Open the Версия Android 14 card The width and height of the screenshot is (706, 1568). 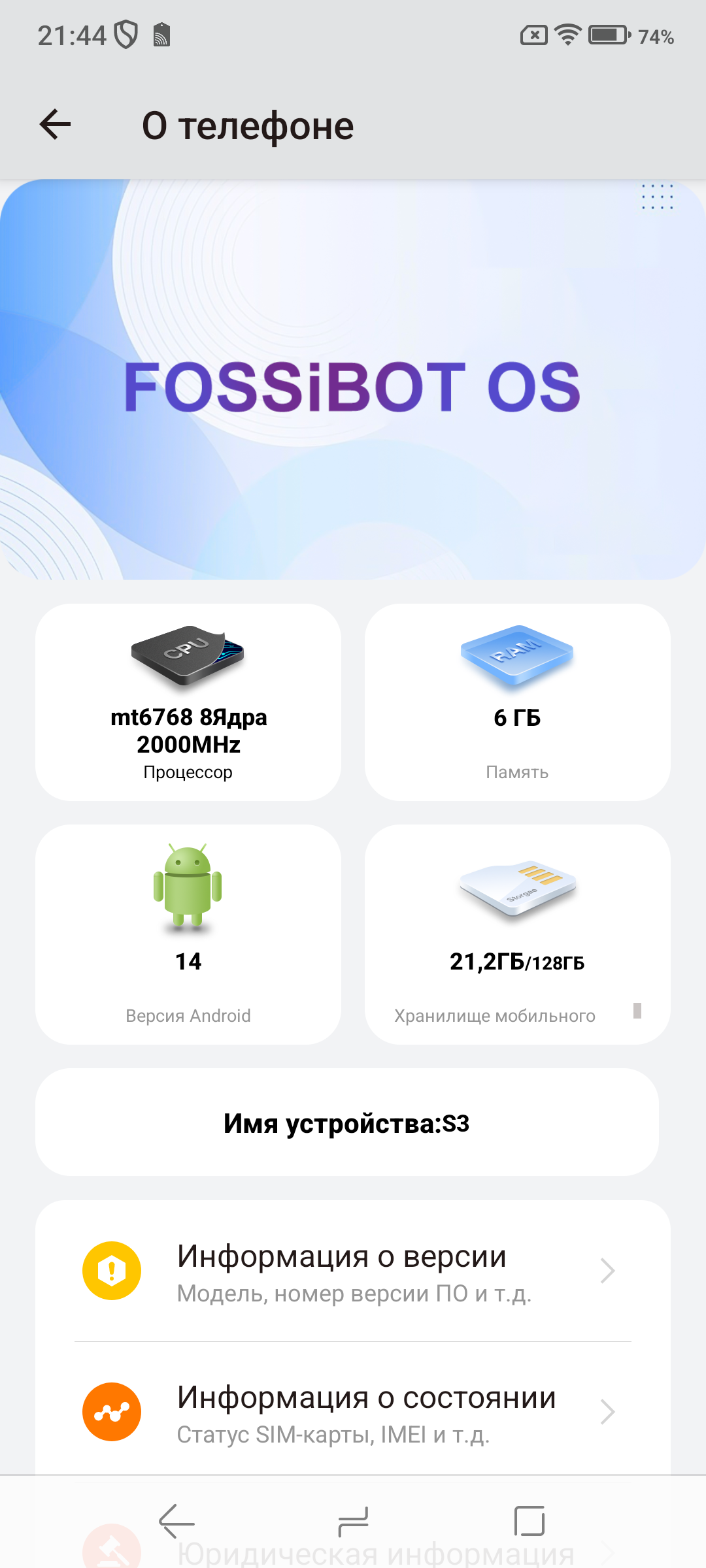click(x=188, y=934)
